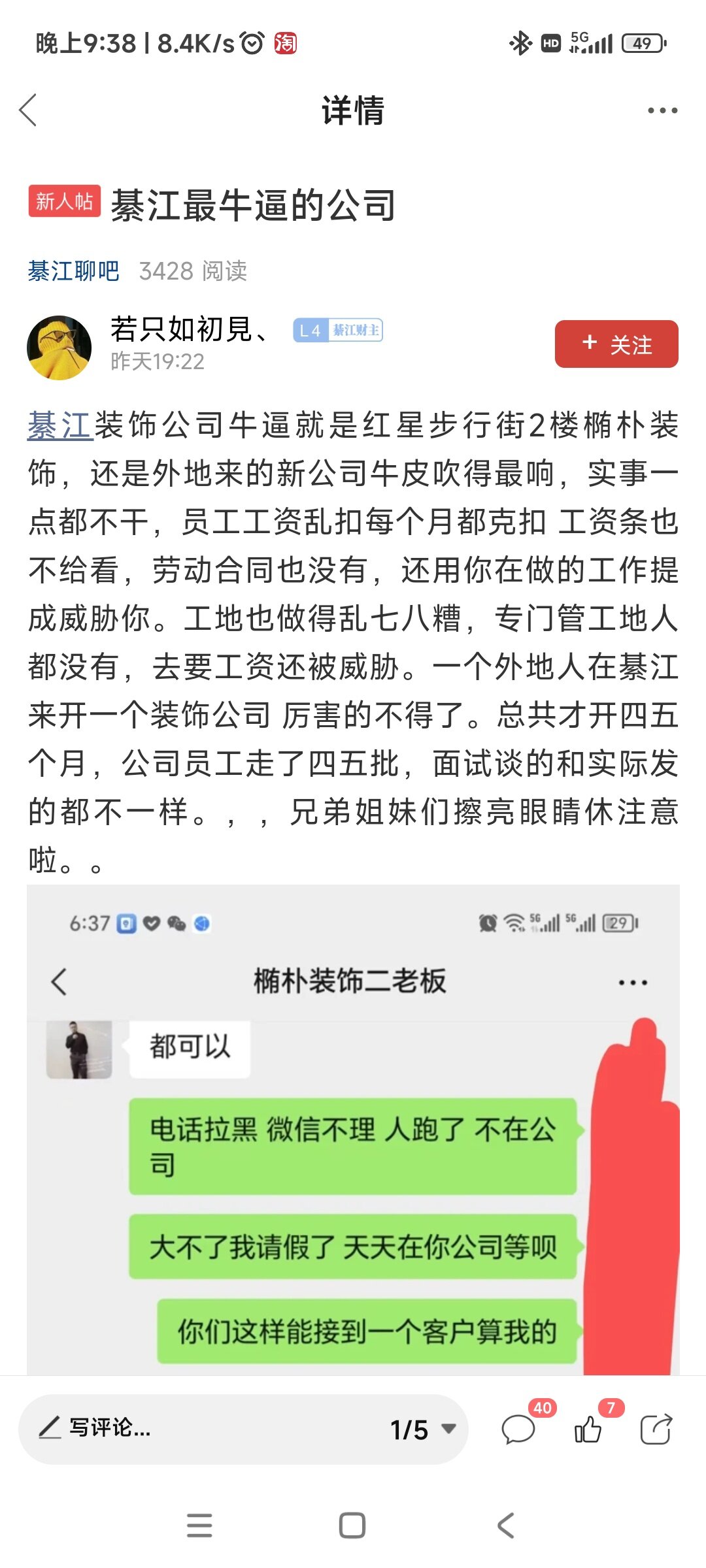Image resolution: width=706 pixels, height=1568 pixels.
Task: Open the 綦江聊吧 forum link
Action: pyautogui.click(x=73, y=270)
